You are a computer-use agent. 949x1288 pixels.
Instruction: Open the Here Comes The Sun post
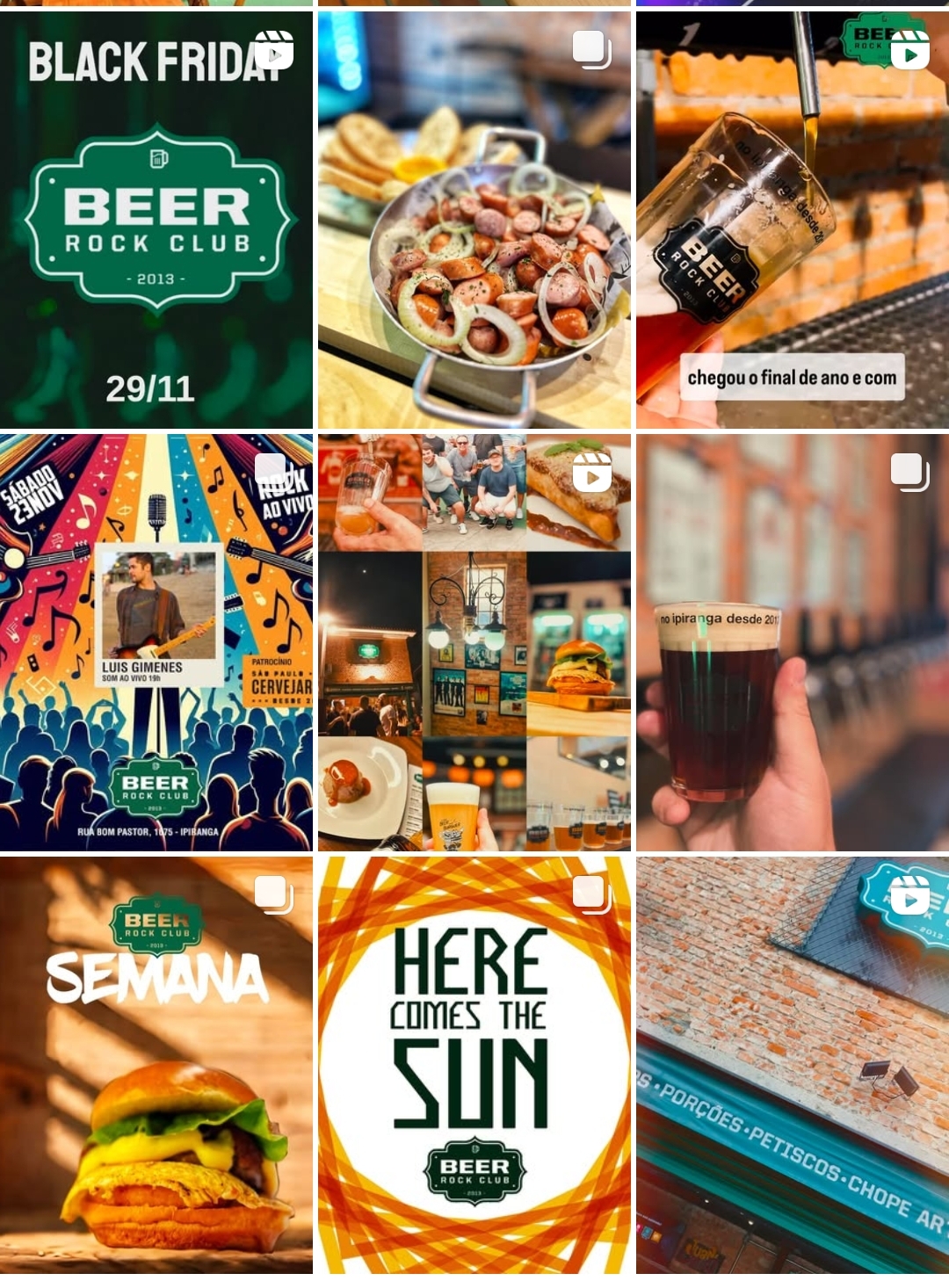[474, 1065]
